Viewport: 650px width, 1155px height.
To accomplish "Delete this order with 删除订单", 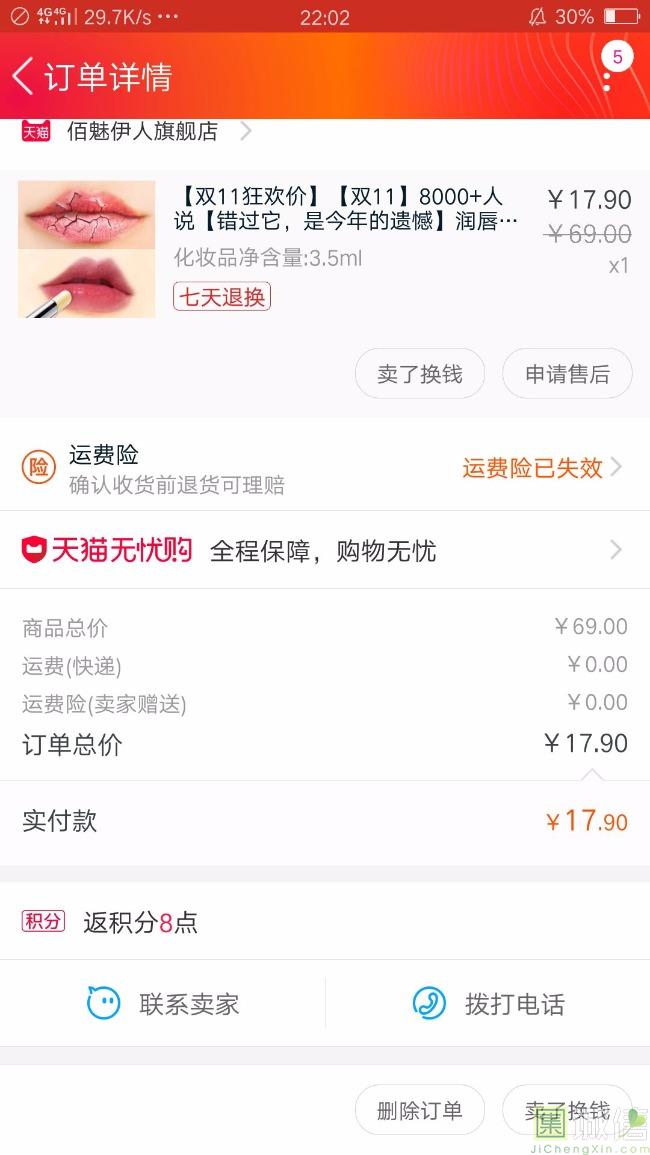I will (420, 1110).
